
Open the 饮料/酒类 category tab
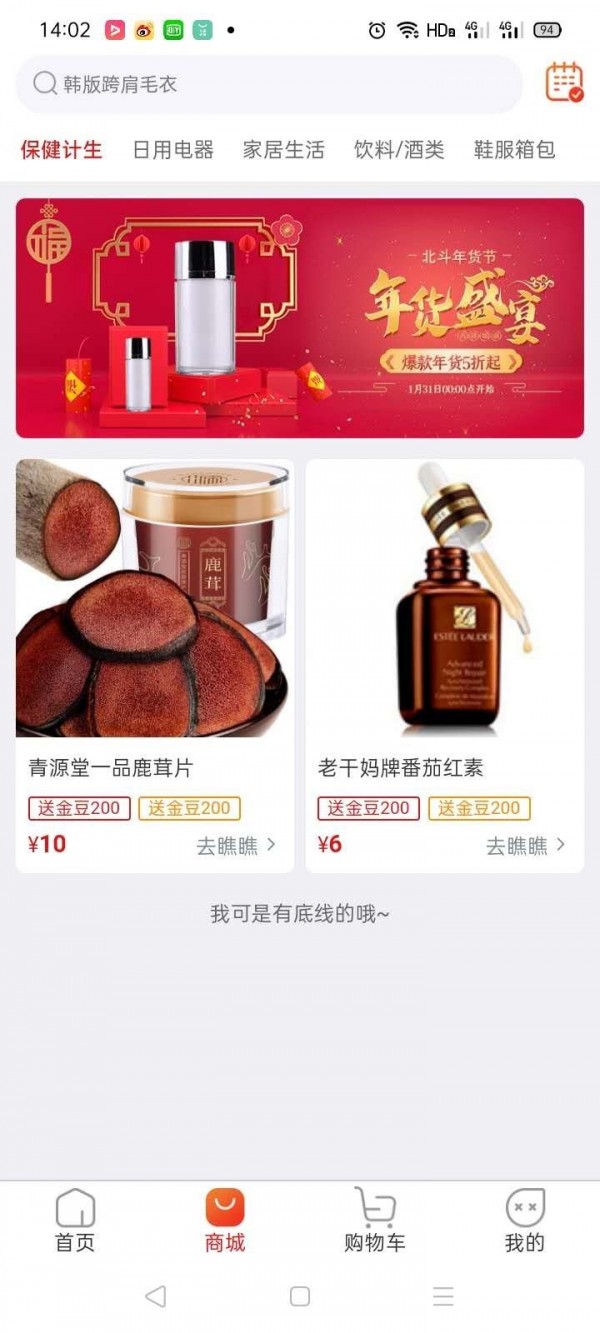(x=399, y=150)
